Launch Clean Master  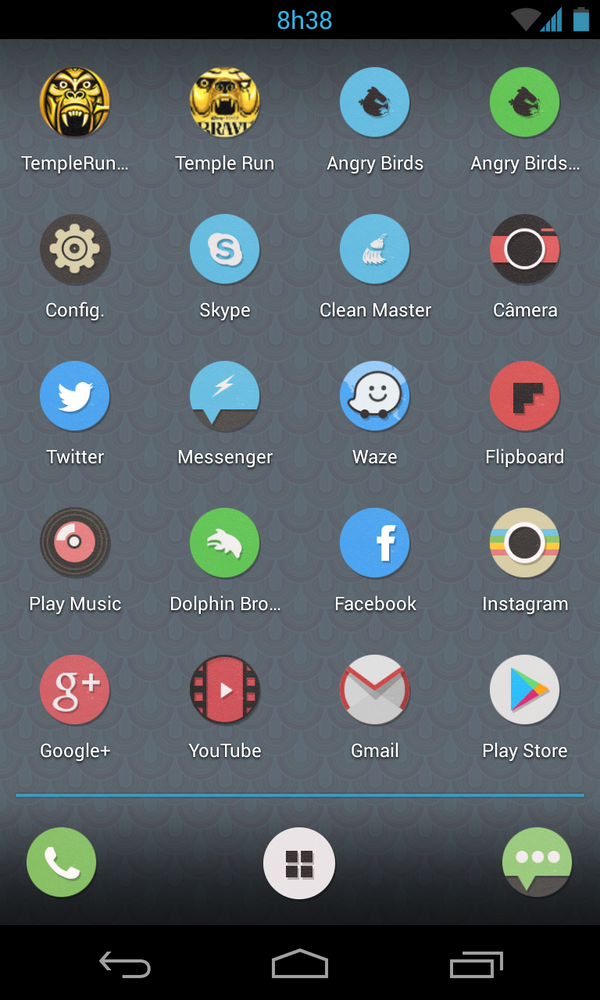(375, 250)
